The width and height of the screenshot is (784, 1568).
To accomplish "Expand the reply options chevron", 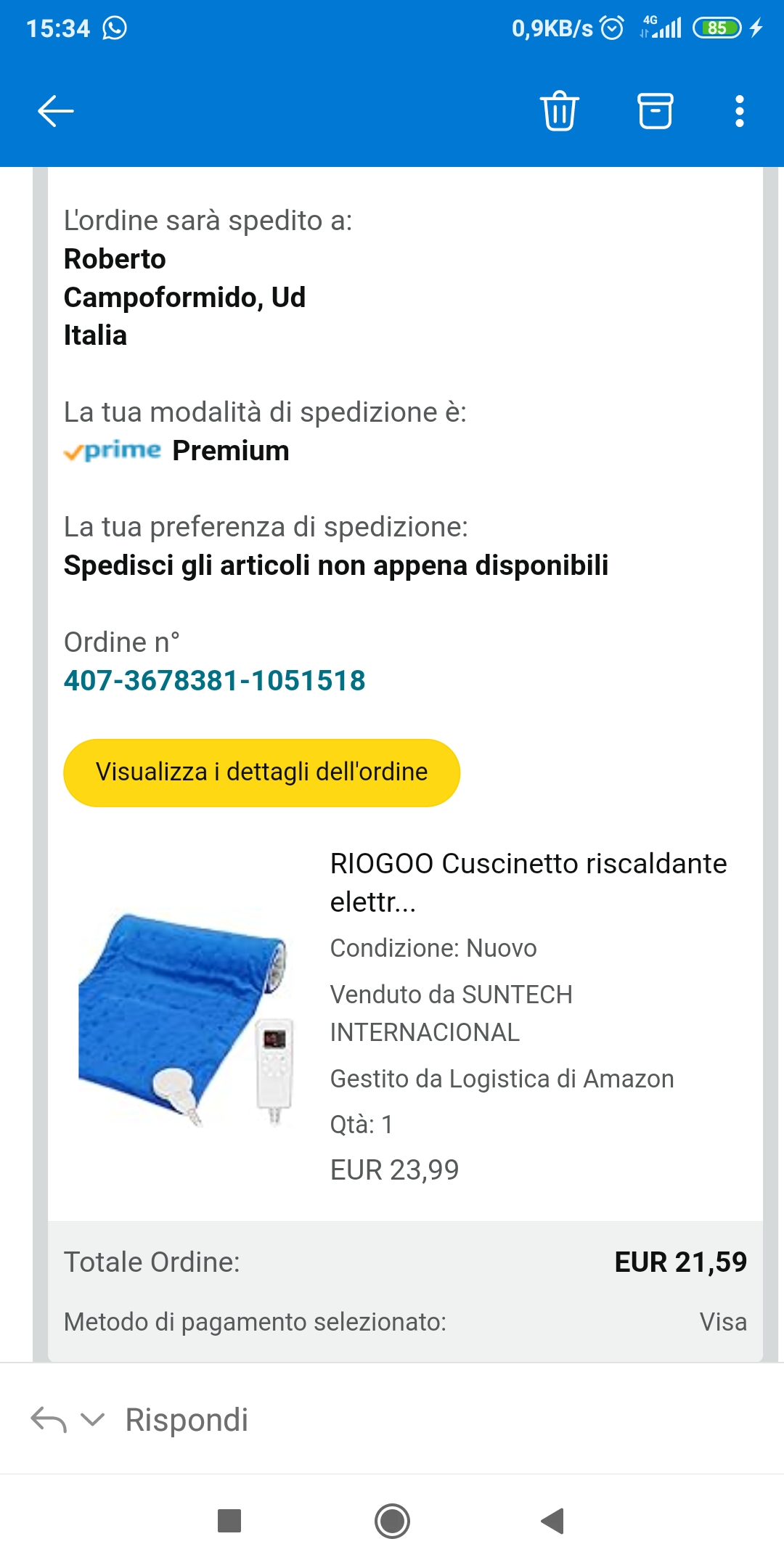I will pyautogui.click(x=92, y=1419).
